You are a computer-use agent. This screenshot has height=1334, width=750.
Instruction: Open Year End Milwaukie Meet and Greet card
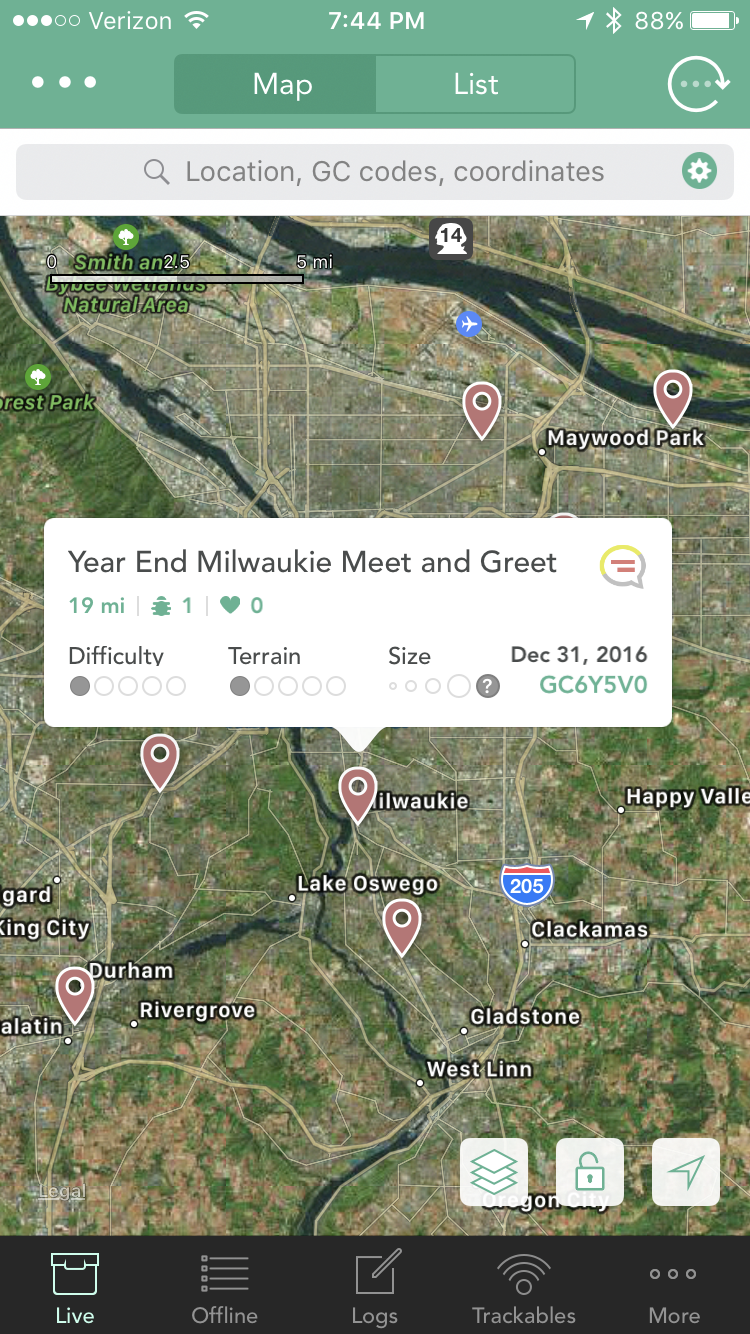[x=357, y=622]
